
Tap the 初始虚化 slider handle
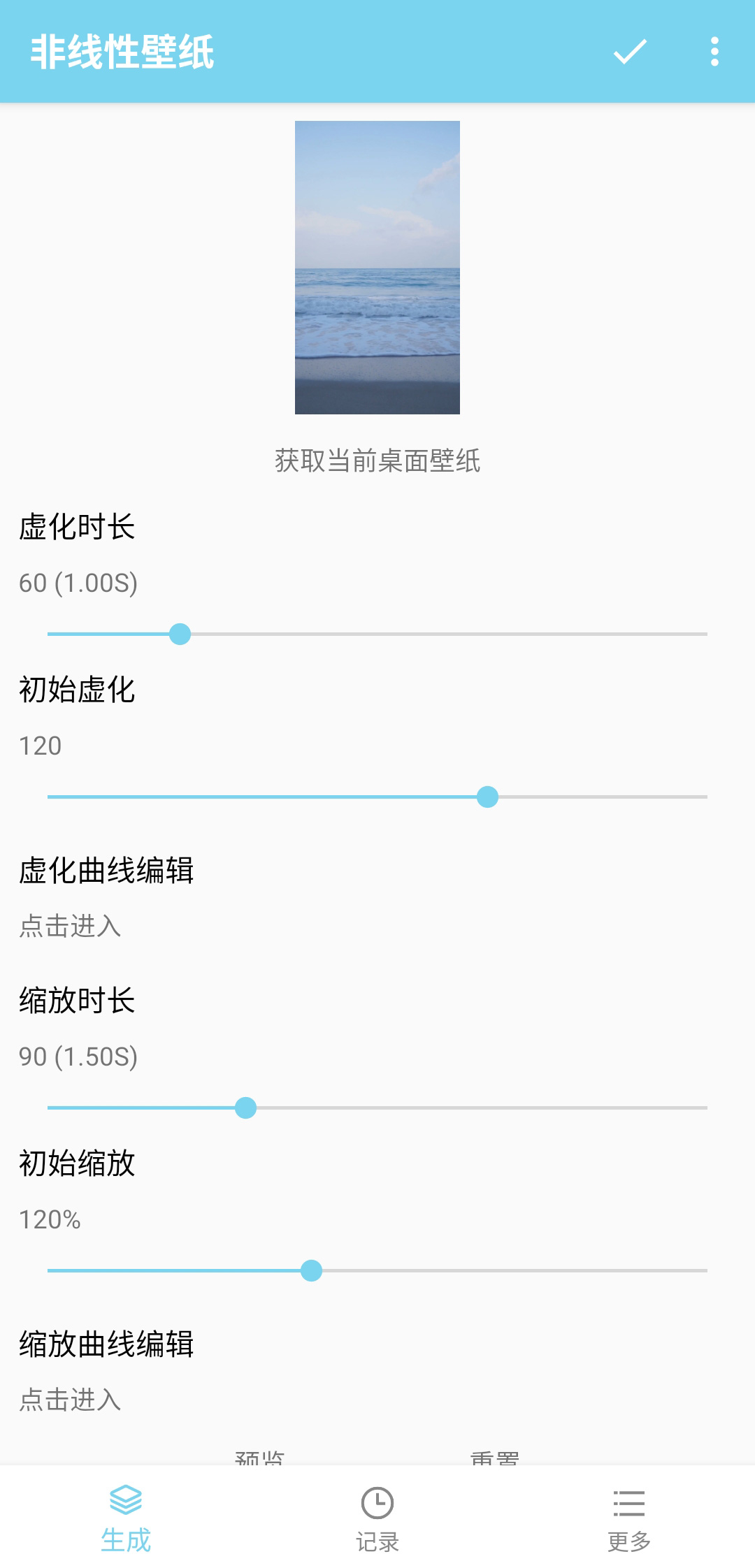(487, 797)
